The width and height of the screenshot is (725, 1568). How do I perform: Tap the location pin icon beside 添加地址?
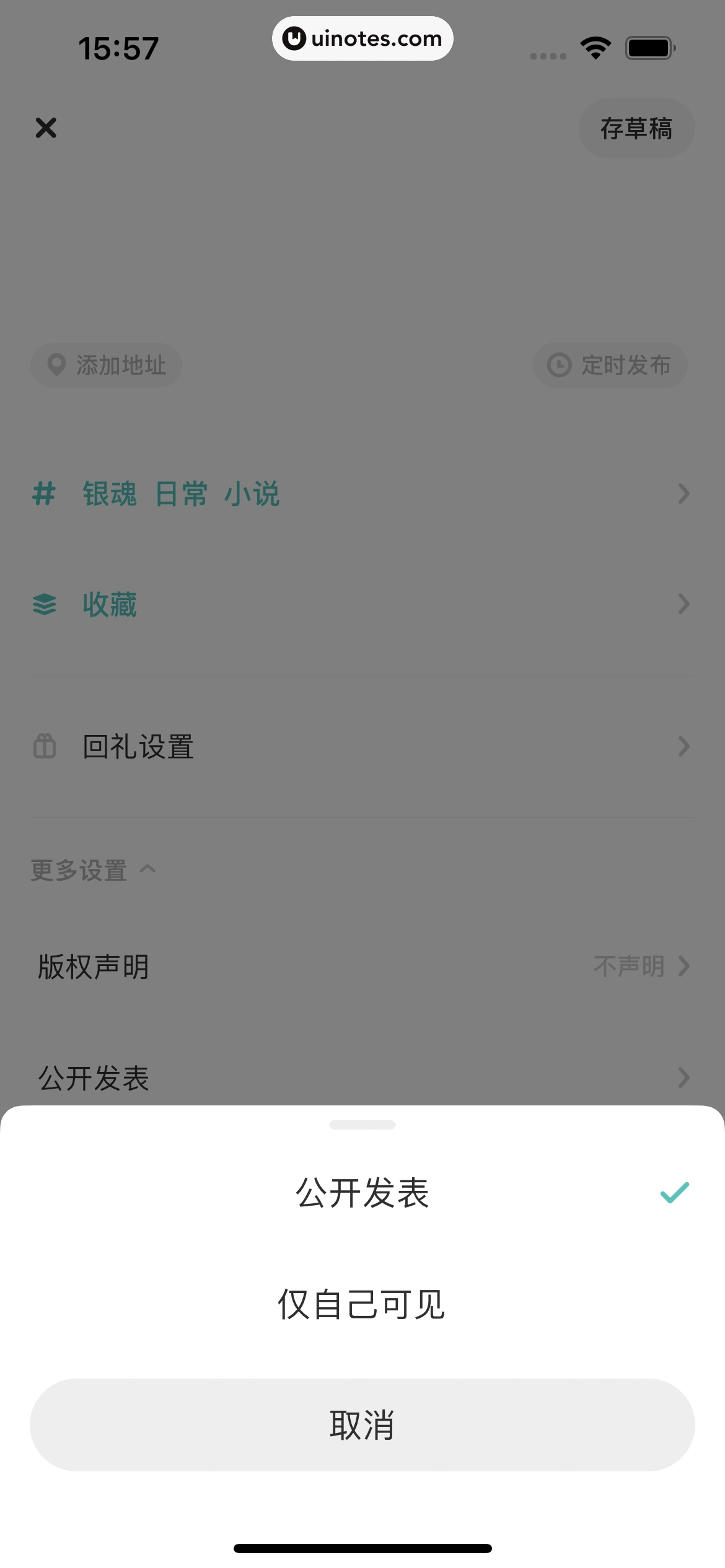coord(56,365)
